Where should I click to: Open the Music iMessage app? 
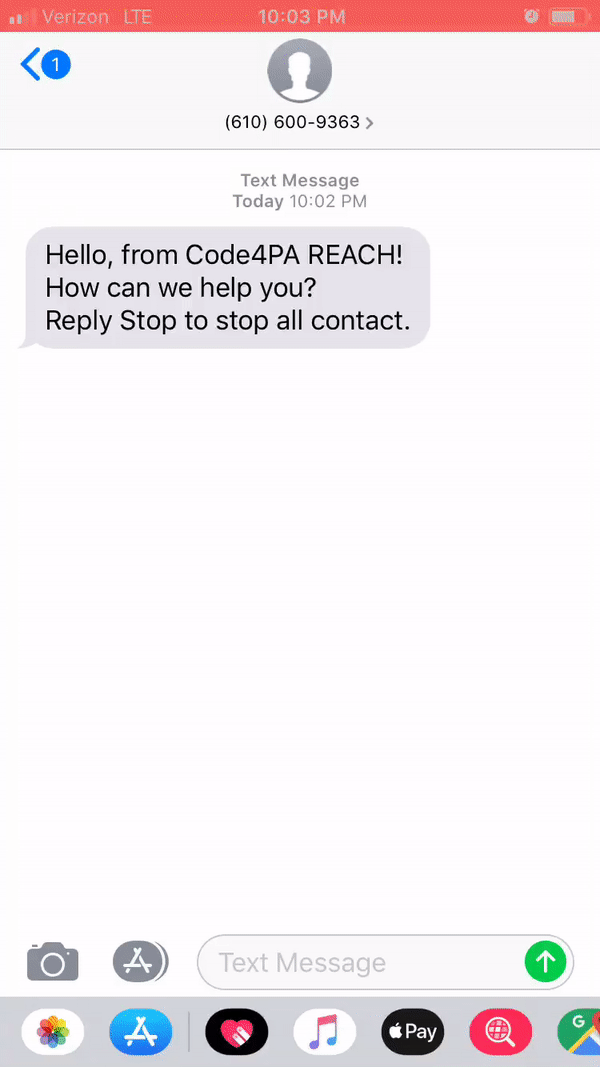[325, 1032]
